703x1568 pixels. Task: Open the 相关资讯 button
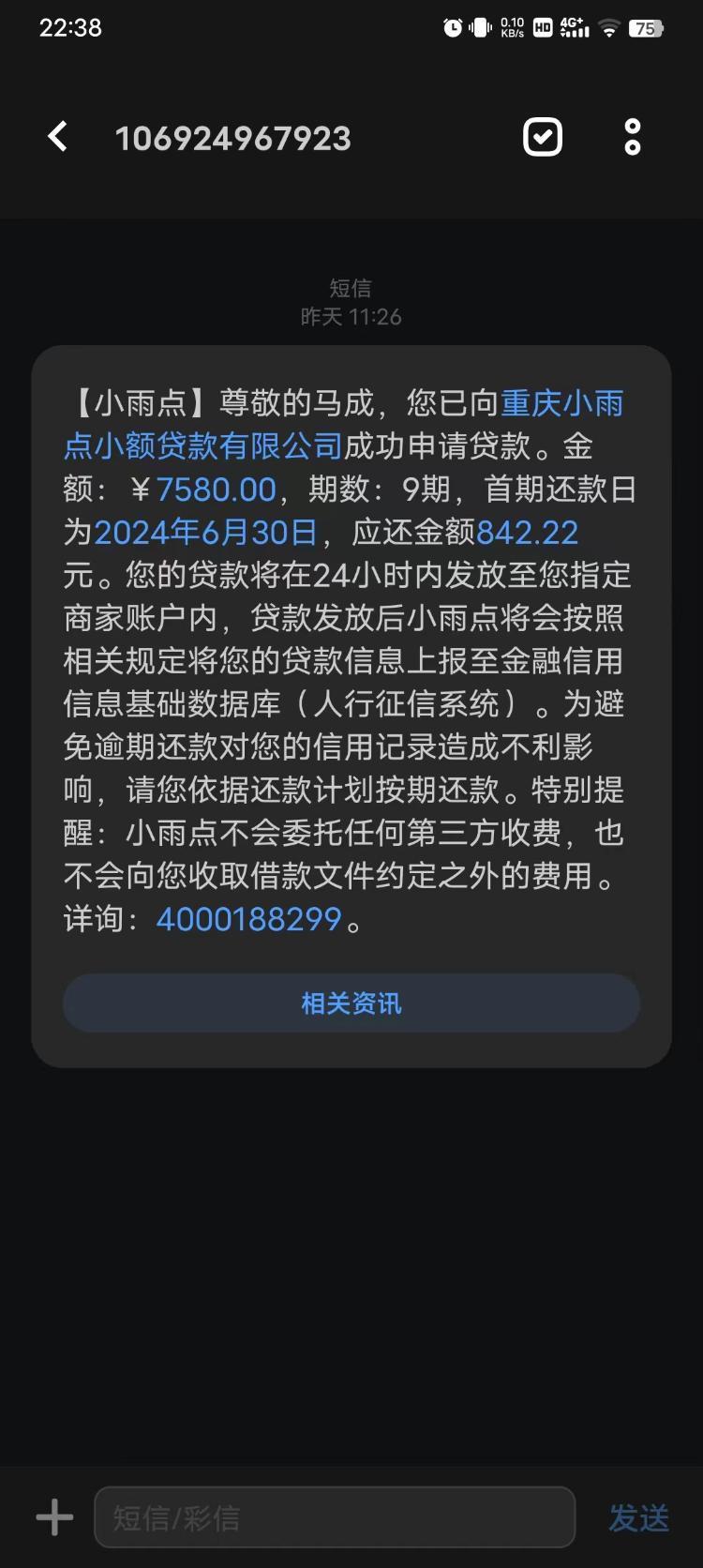tap(351, 1003)
